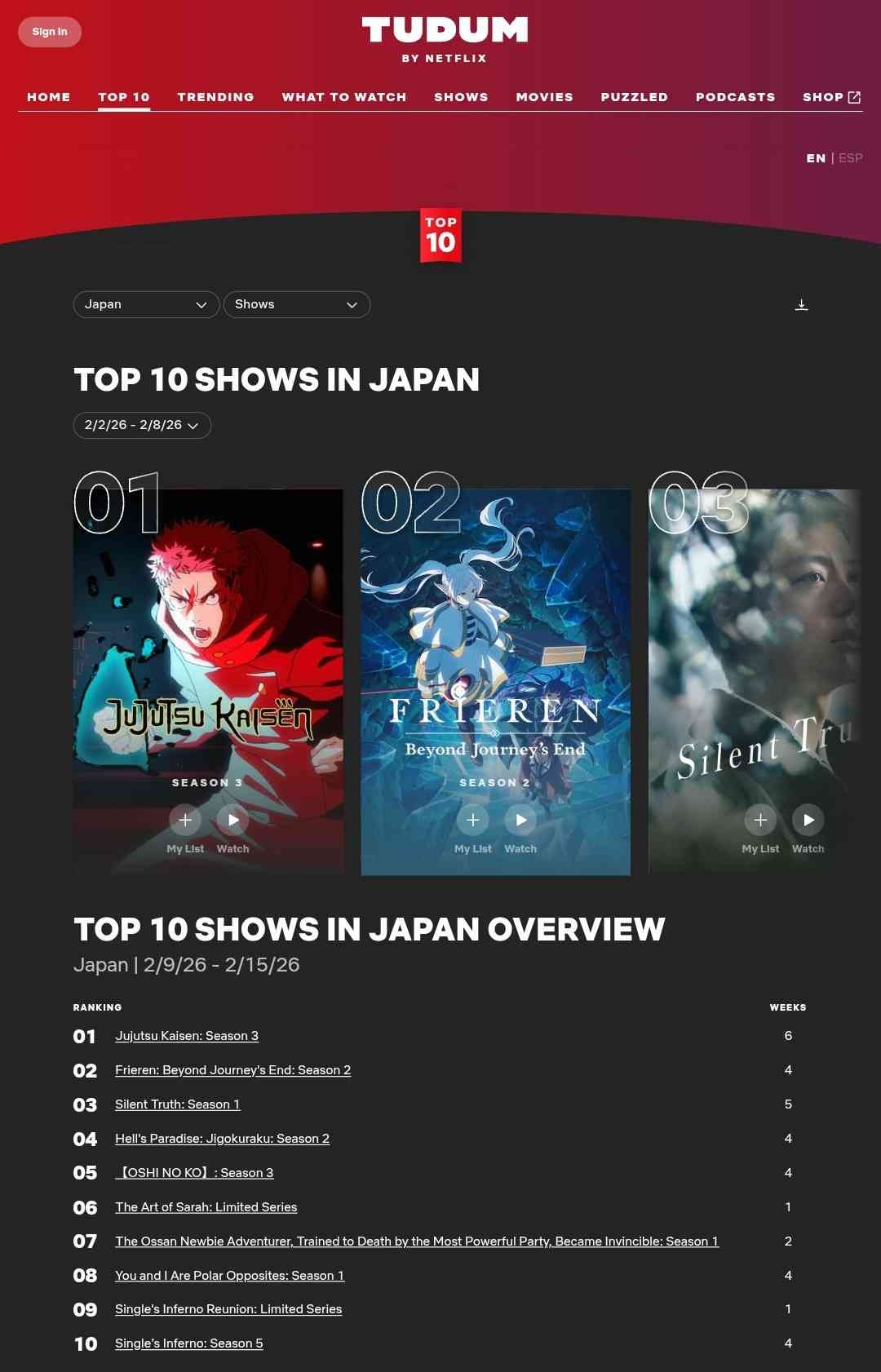Viewport: 881px width, 1372px height.
Task: Tap the Sign In button
Action: point(50,32)
